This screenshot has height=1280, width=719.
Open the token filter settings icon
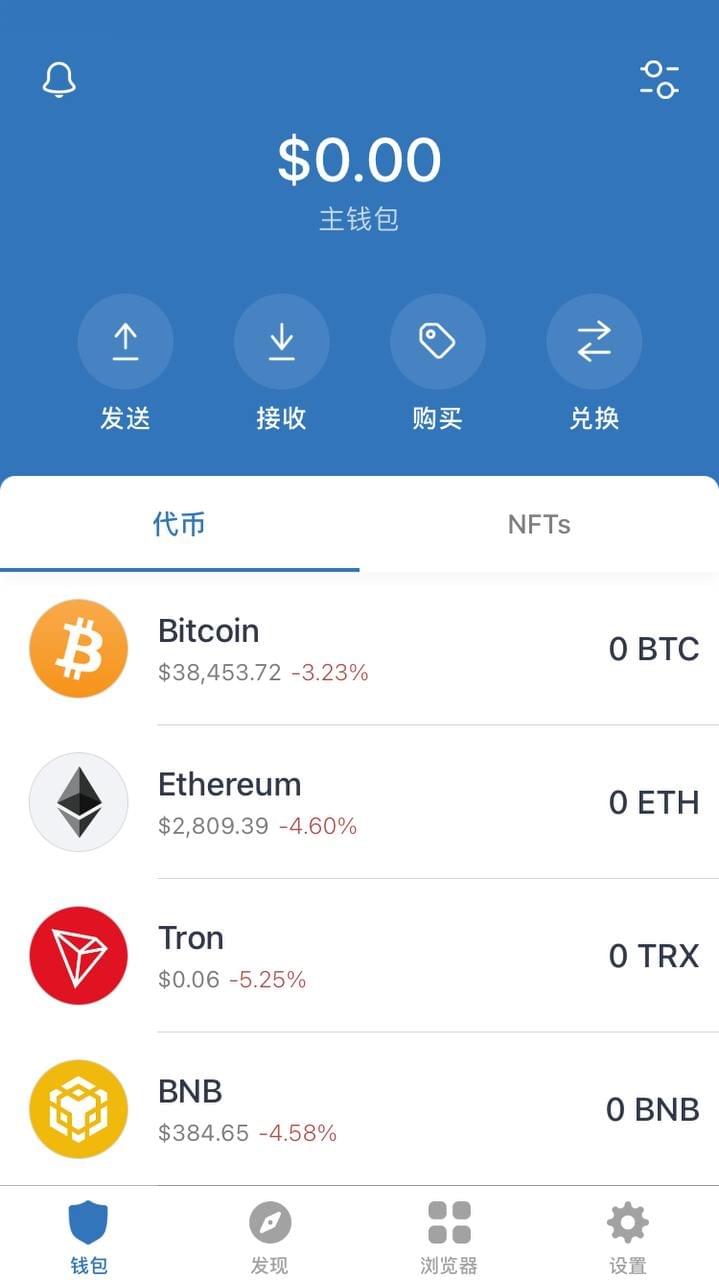coord(659,80)
